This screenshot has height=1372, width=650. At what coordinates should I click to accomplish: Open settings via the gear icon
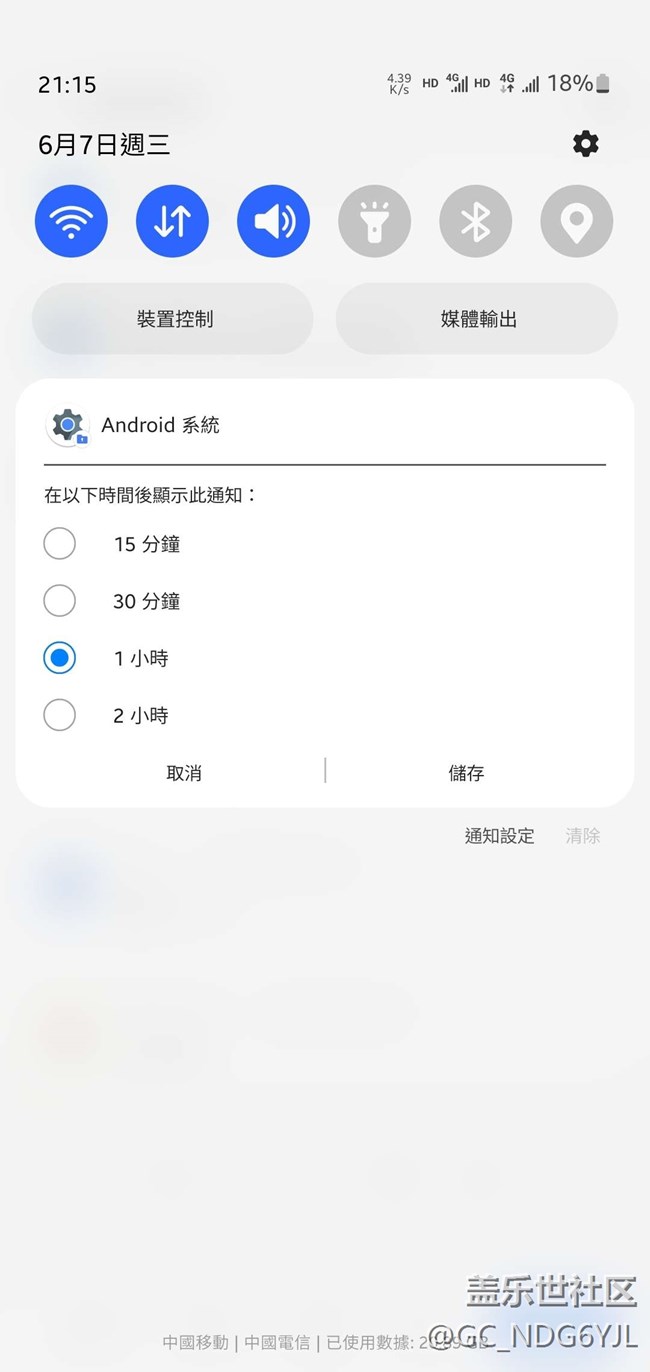[x=585, y=144]
